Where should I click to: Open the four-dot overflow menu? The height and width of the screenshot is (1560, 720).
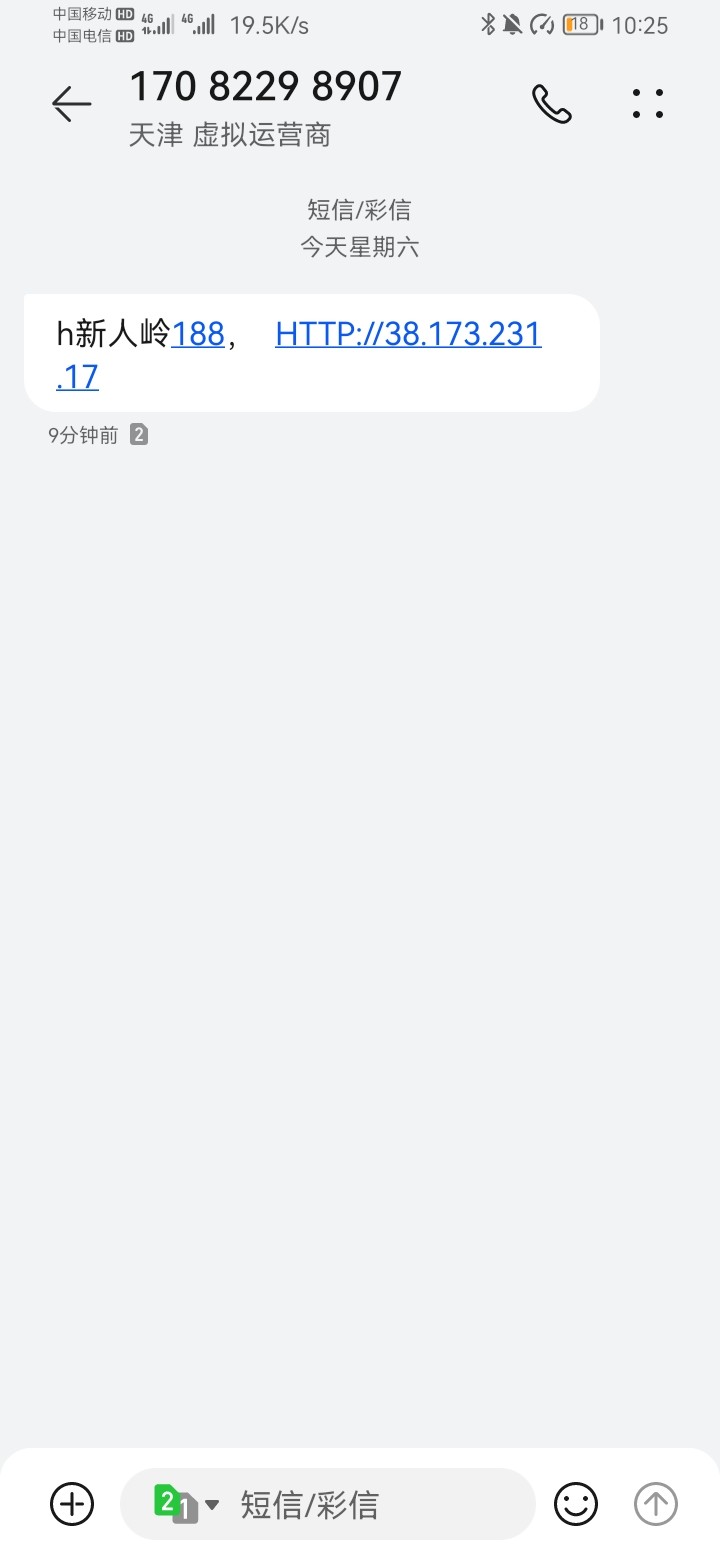coord(648,103)
